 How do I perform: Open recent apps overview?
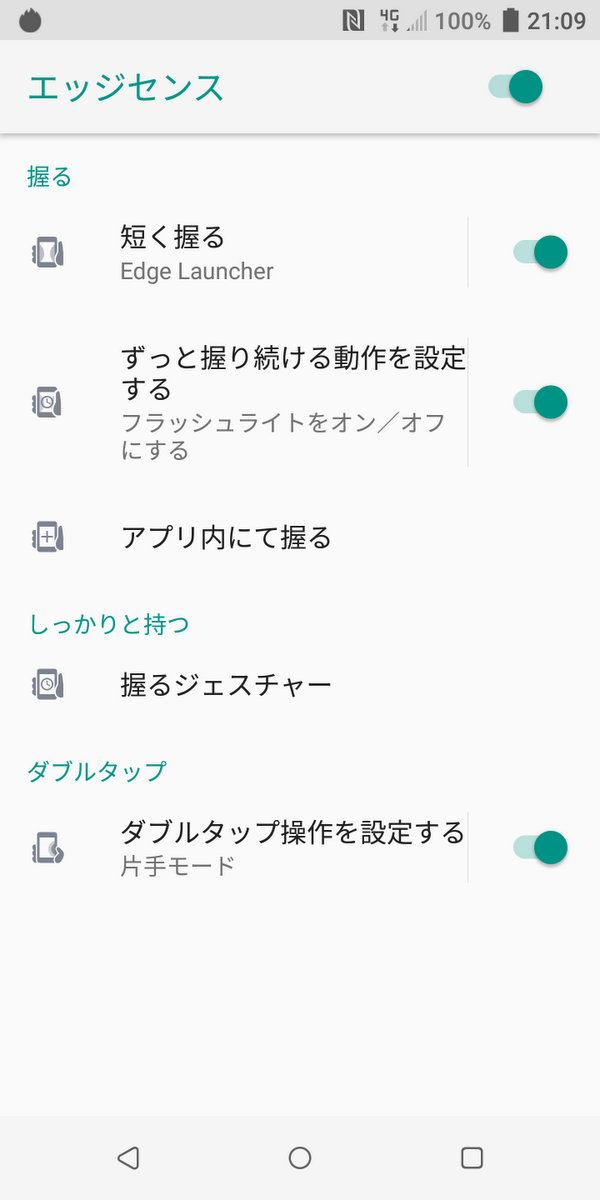(x=472, y=1158)
